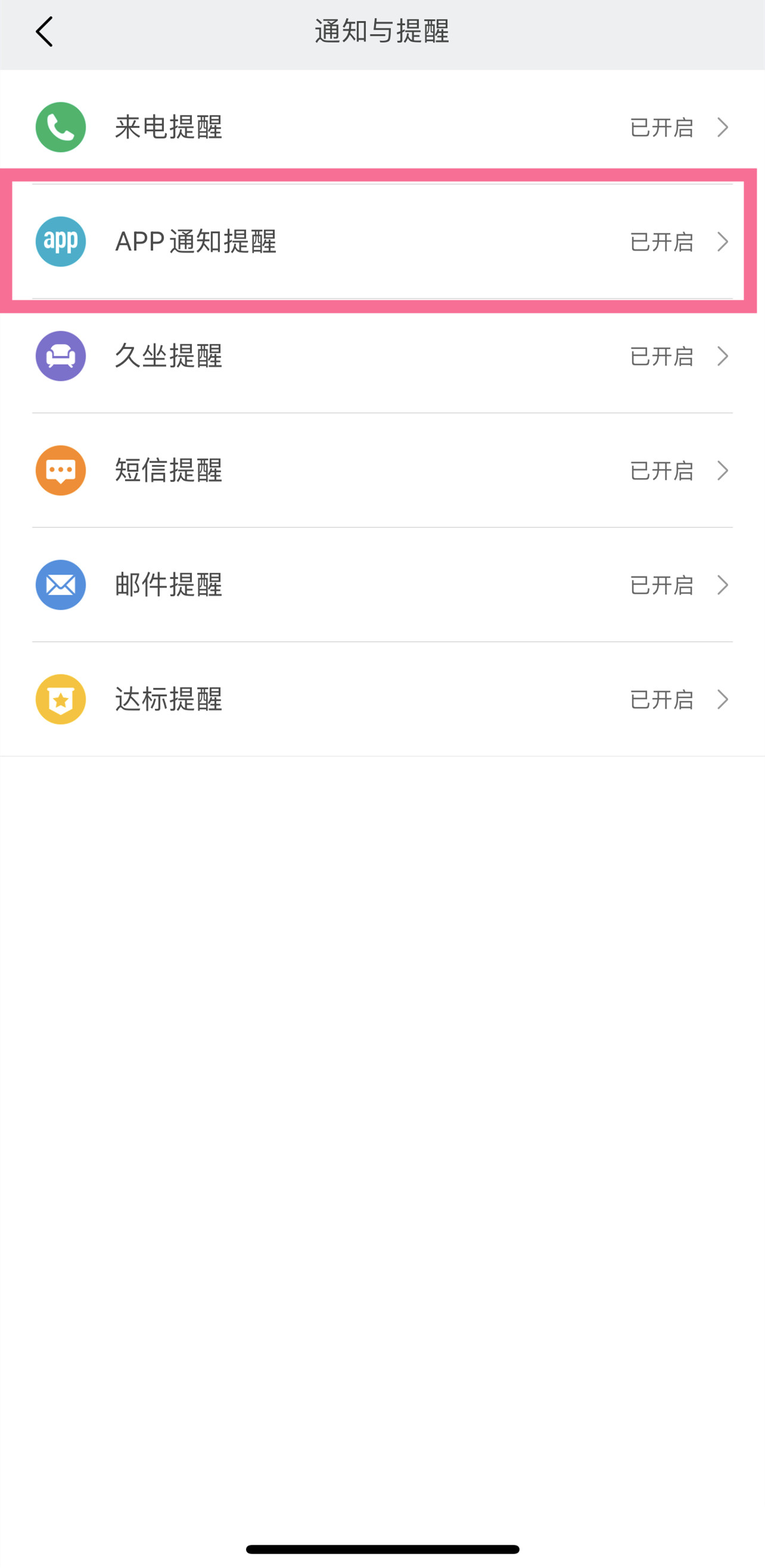Open 邮件提醒 via the right chevron
The width and height of the screenshot is (765, 1568).
[723, 584]
